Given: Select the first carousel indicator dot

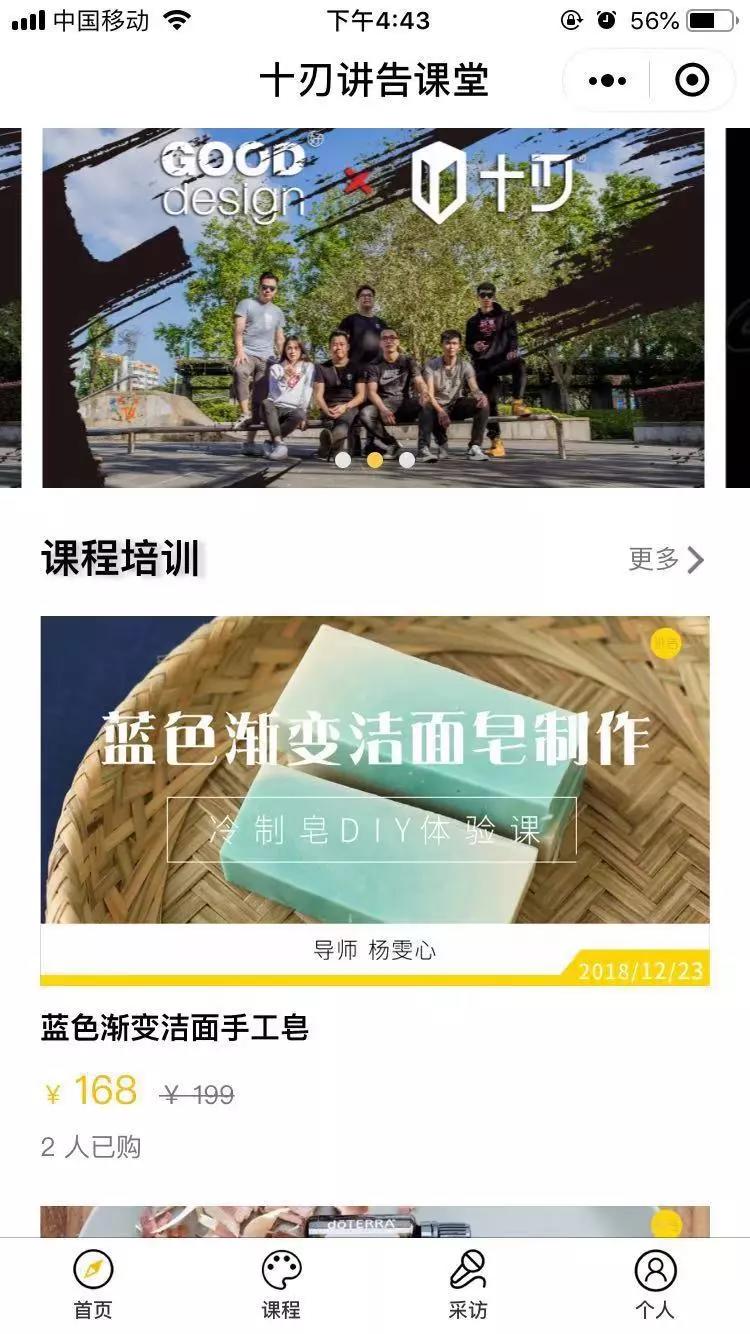Looking at the screenshot, I should [x=344, y=460].
